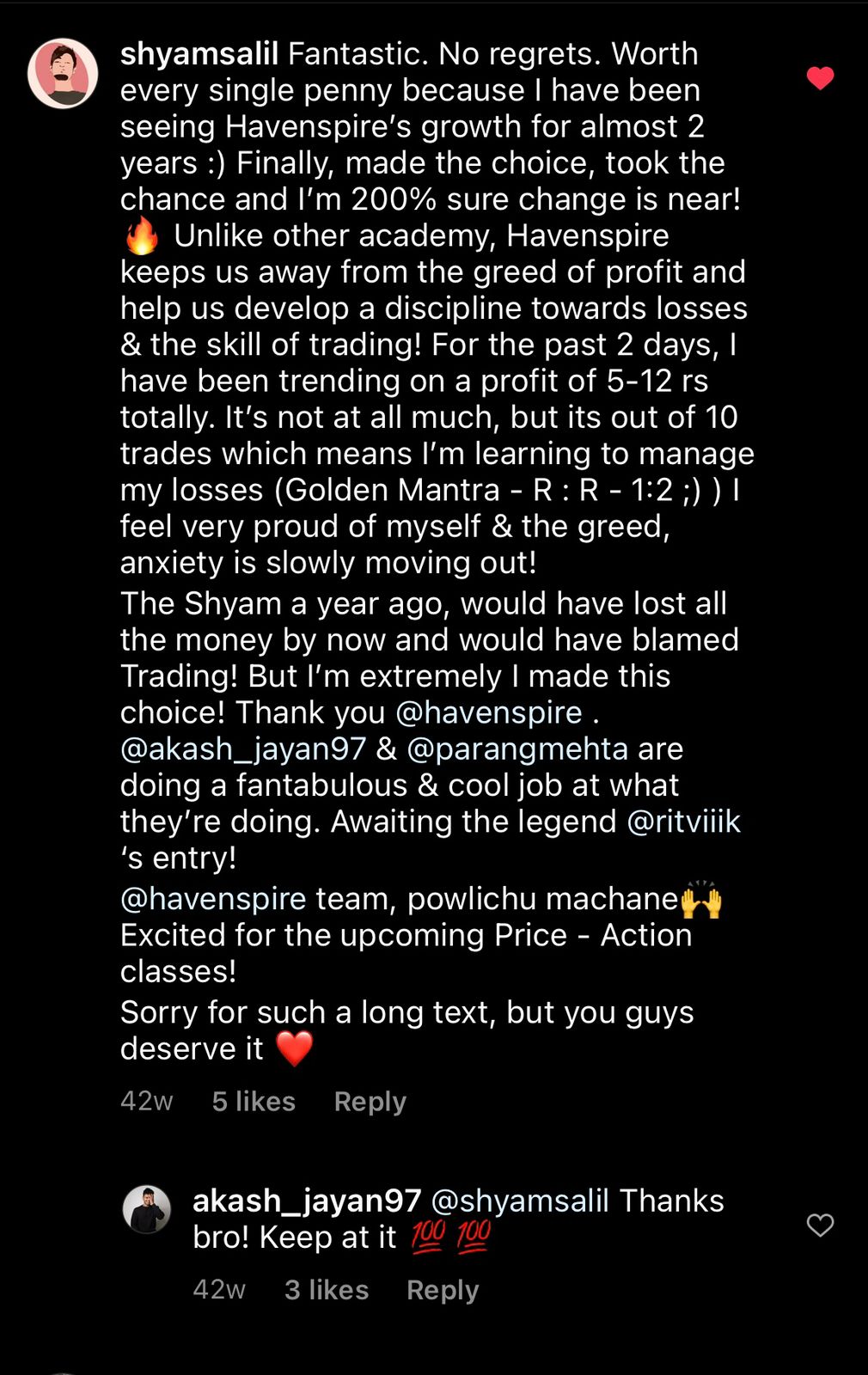Open the @ritviiik mention
The width and height of the screenshot is (868, 1375).
click(x=683, y=822)
